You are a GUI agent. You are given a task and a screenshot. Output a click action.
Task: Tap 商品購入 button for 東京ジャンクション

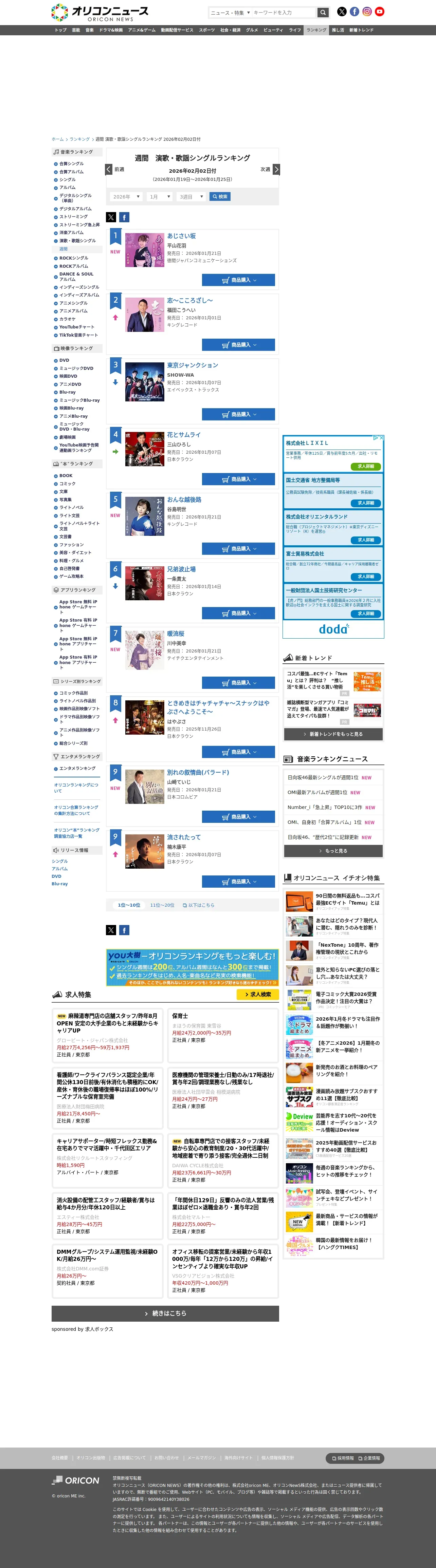[239, 414]
